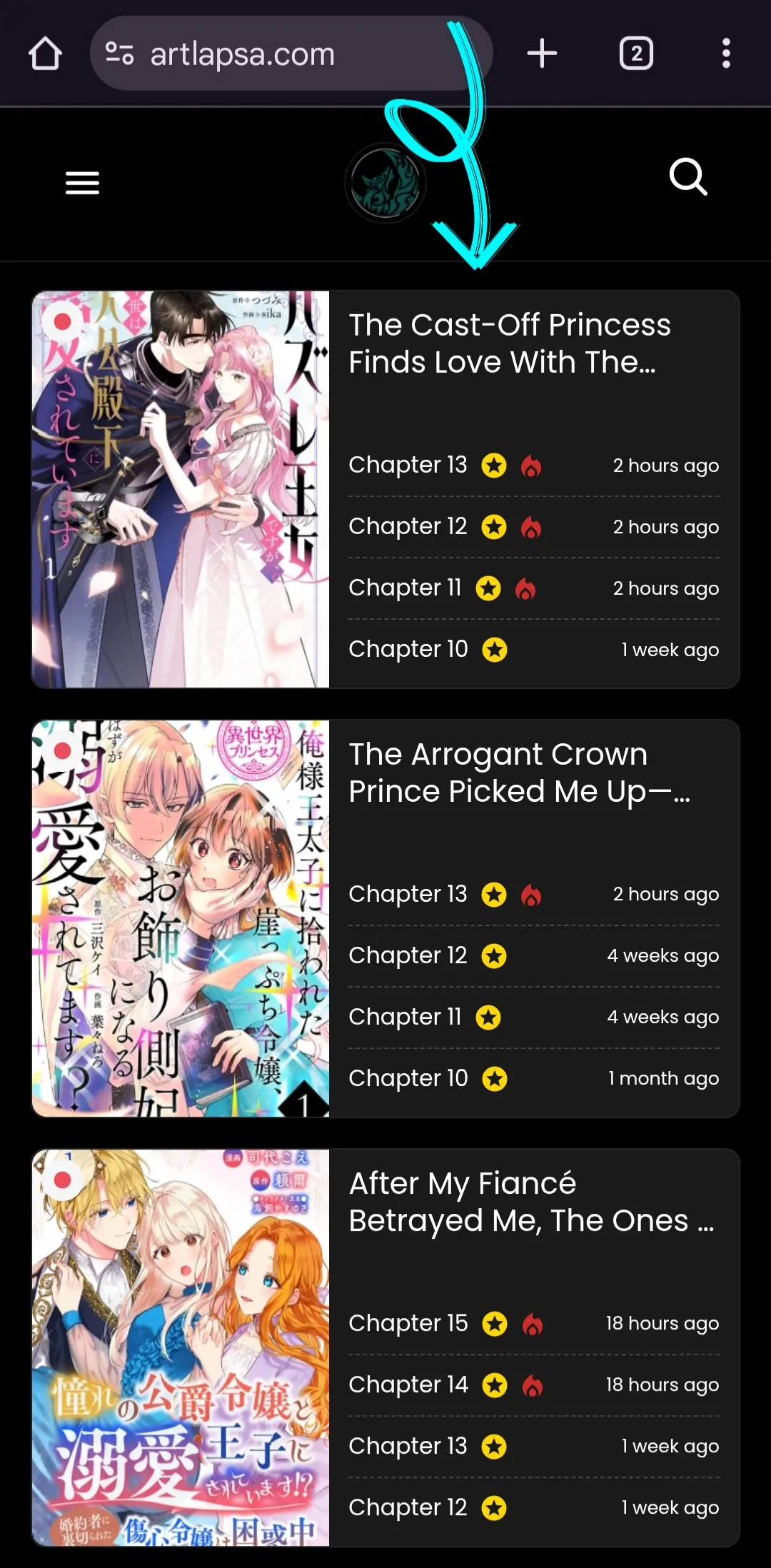Screen dimensions: 771x1568
Task: Open Chapter 10 of The Cast-Off Princess
Action: [x=408, y=649]
